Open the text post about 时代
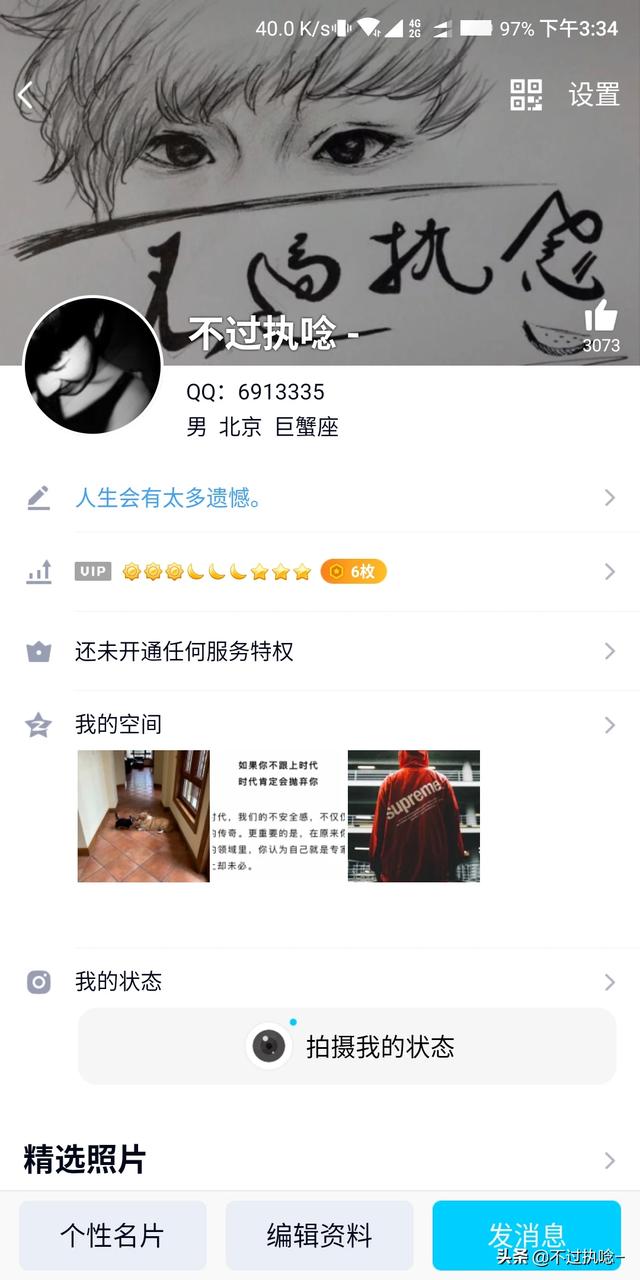Screen dimensions: 640x1280 click(x=278, y=816)
